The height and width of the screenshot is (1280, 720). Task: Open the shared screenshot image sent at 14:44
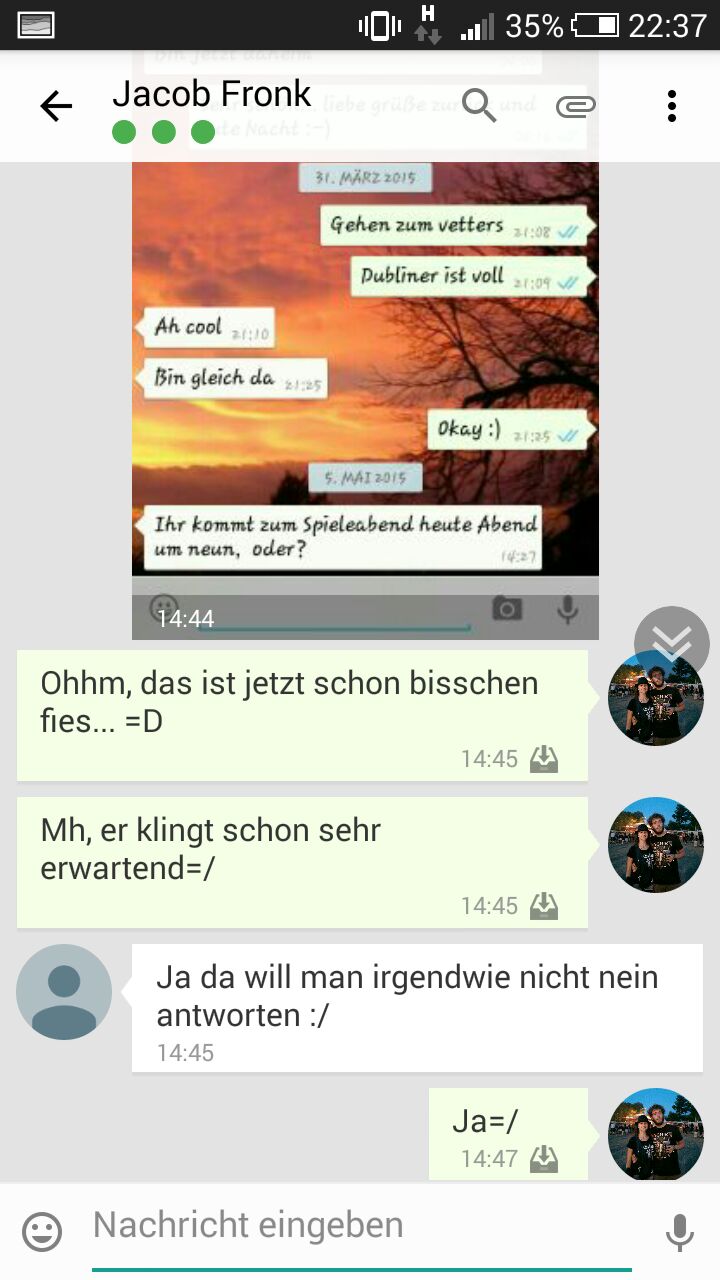(365, 400)
